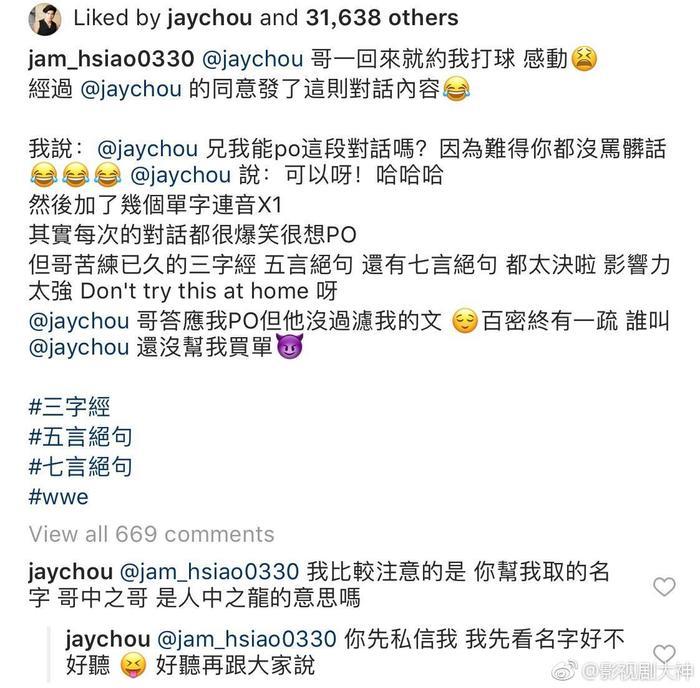Open hashtag #三字經
700x688 pixels.
tap(69, 407)
